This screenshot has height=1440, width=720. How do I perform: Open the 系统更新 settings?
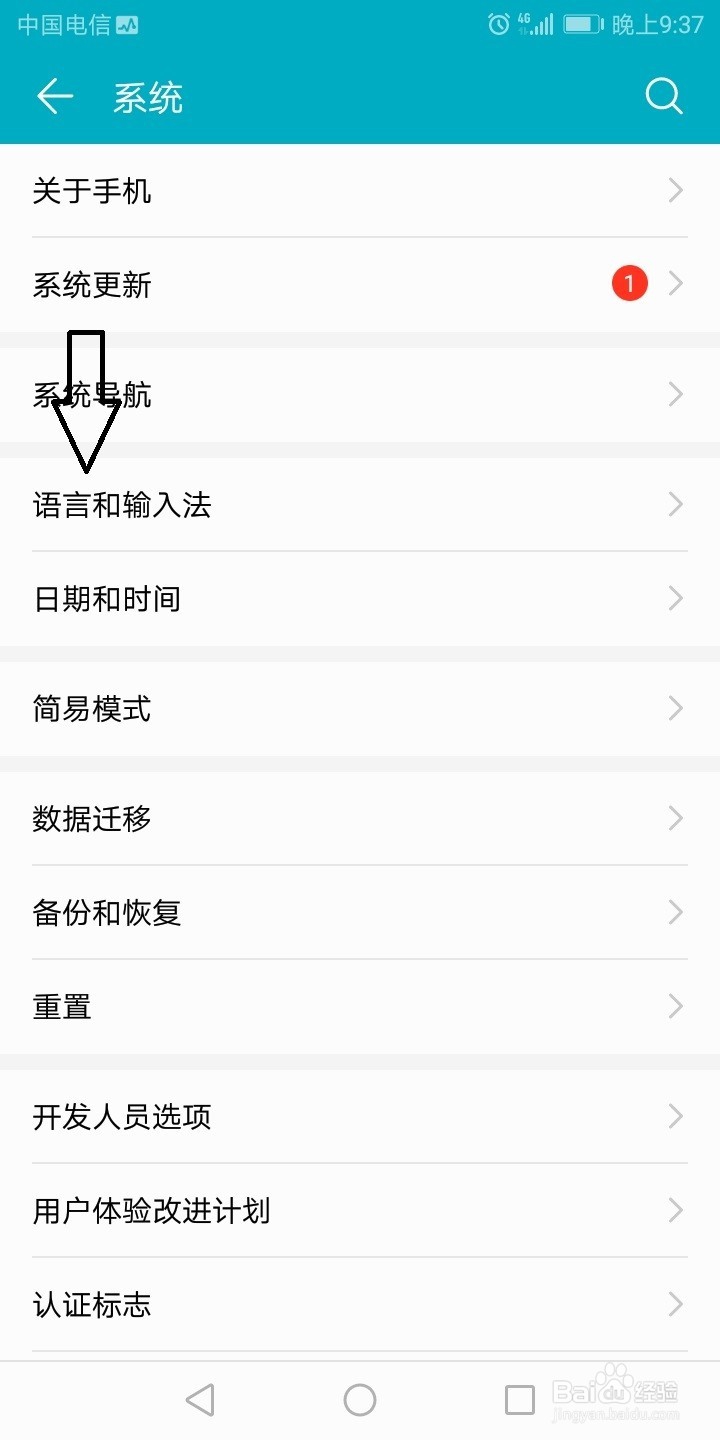(x=360, y=284)
